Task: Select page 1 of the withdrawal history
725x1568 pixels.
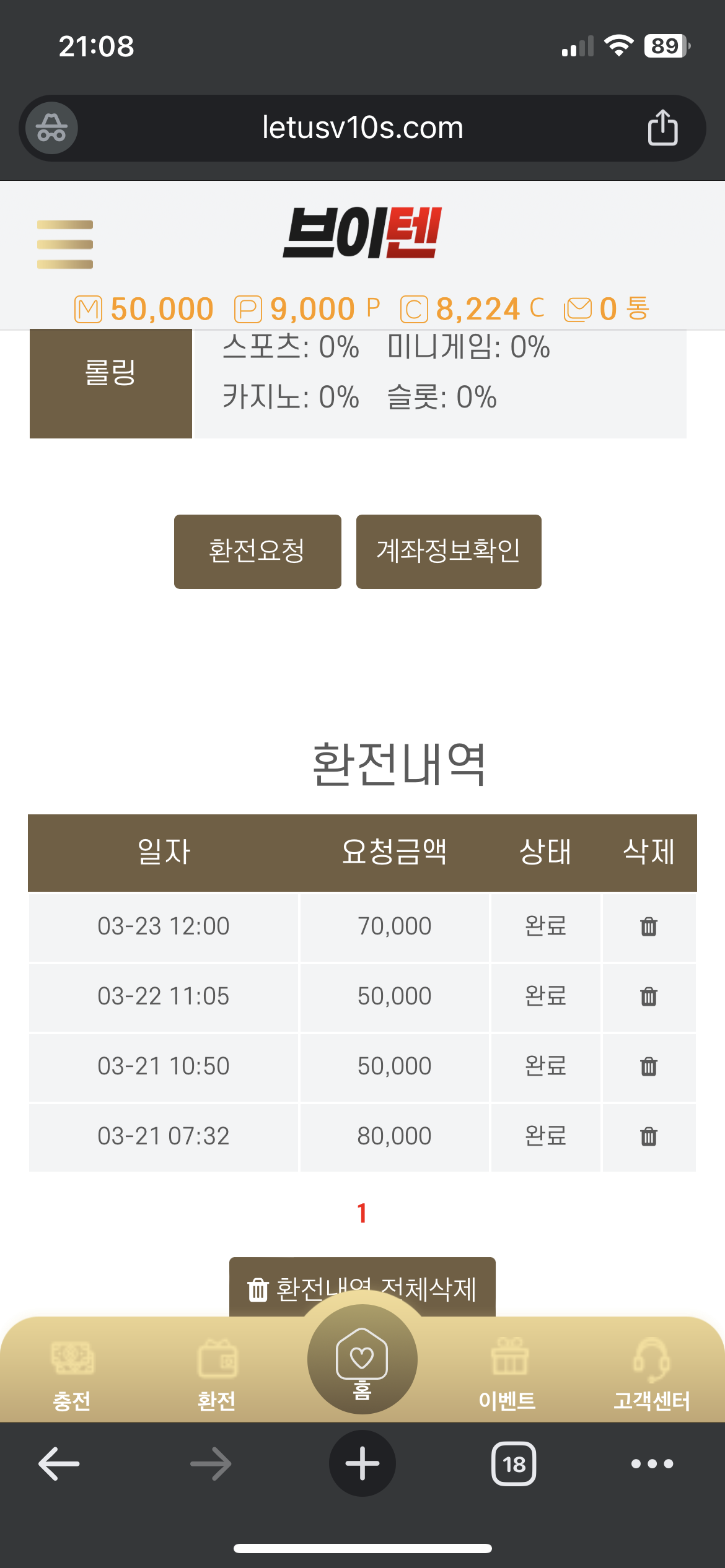Action: tap(362, 1213)
